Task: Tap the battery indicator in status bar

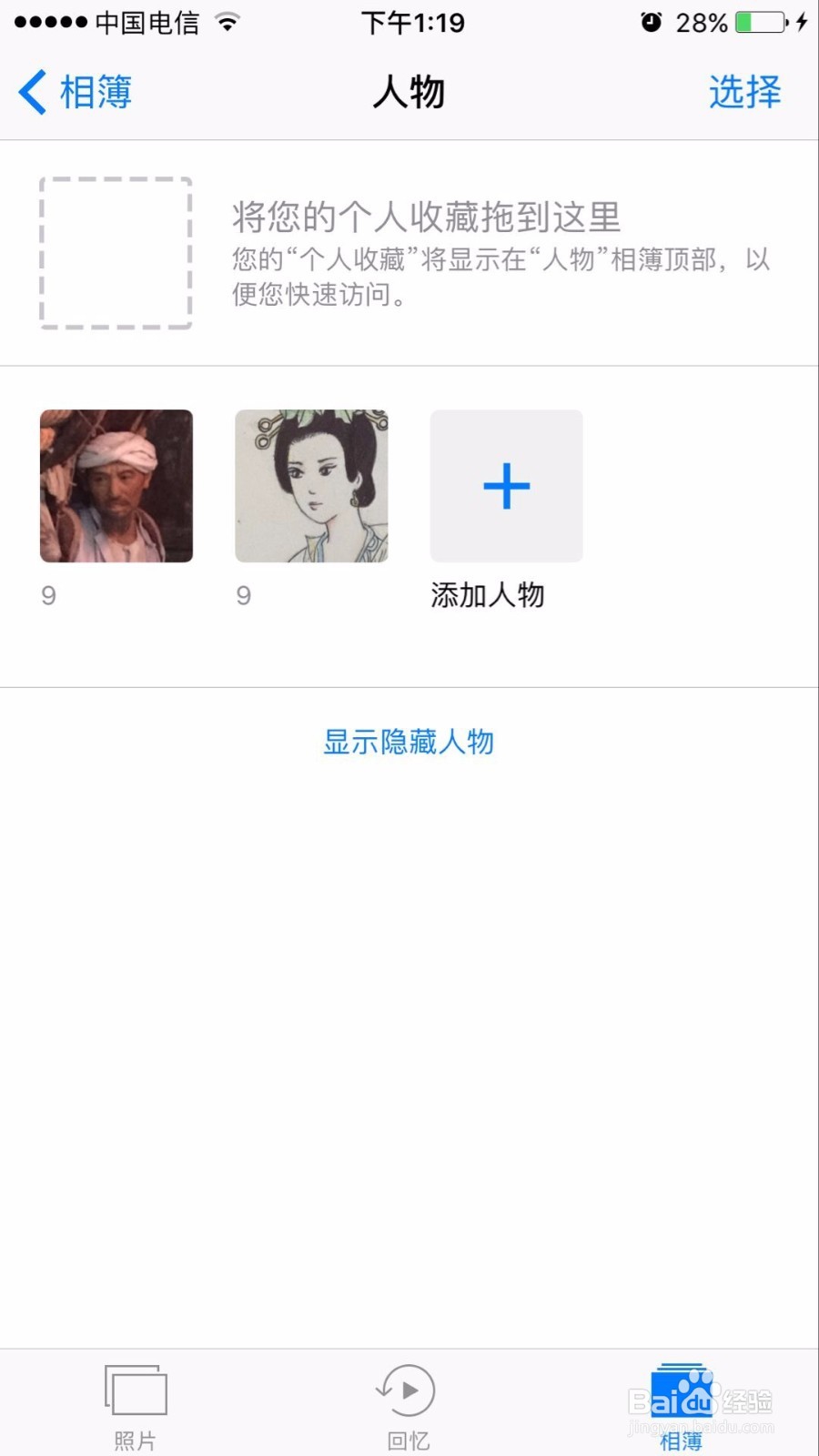Action: [x=757, y=22]
